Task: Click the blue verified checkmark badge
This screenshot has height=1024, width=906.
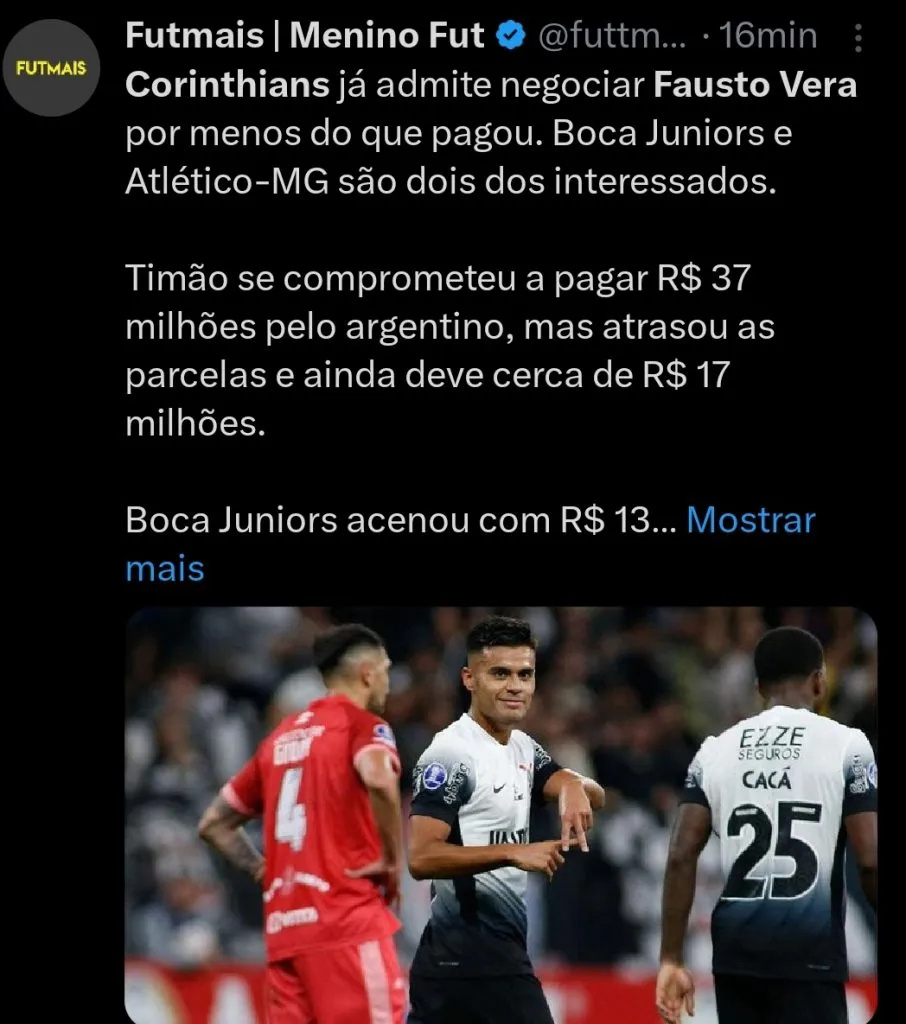Action: click(x=510, y=34)
